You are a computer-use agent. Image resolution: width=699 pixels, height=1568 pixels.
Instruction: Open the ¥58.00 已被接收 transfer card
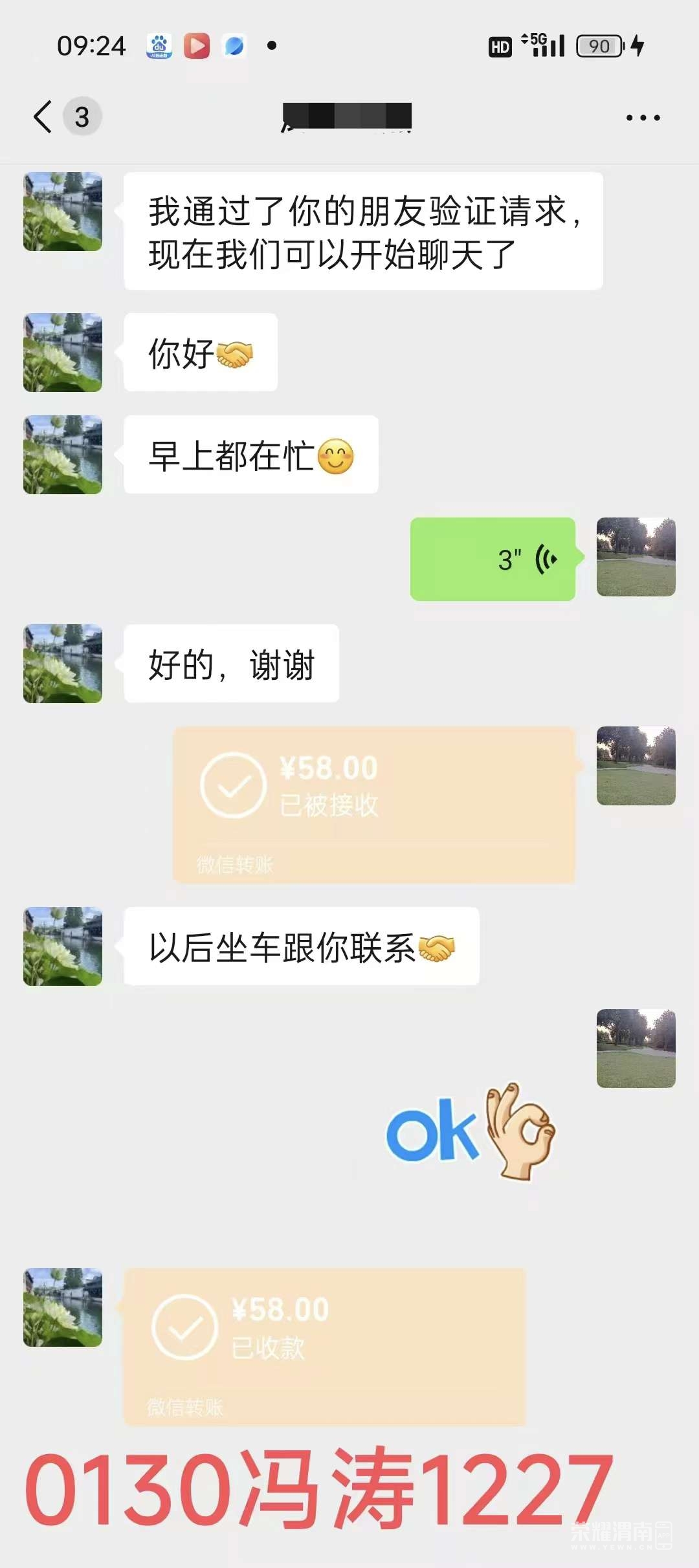pos(373,804)
